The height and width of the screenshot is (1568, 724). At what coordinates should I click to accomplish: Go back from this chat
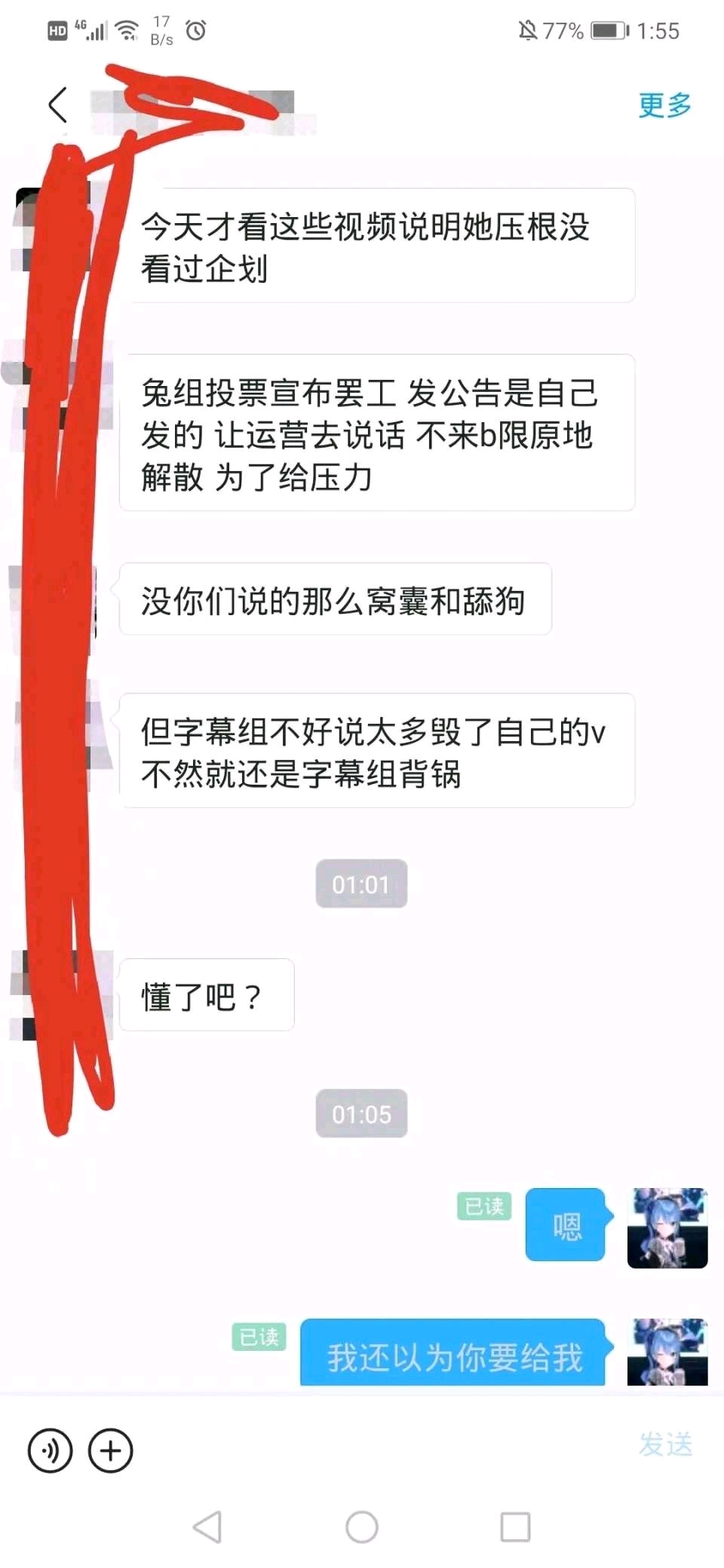(x=57, y=104)
